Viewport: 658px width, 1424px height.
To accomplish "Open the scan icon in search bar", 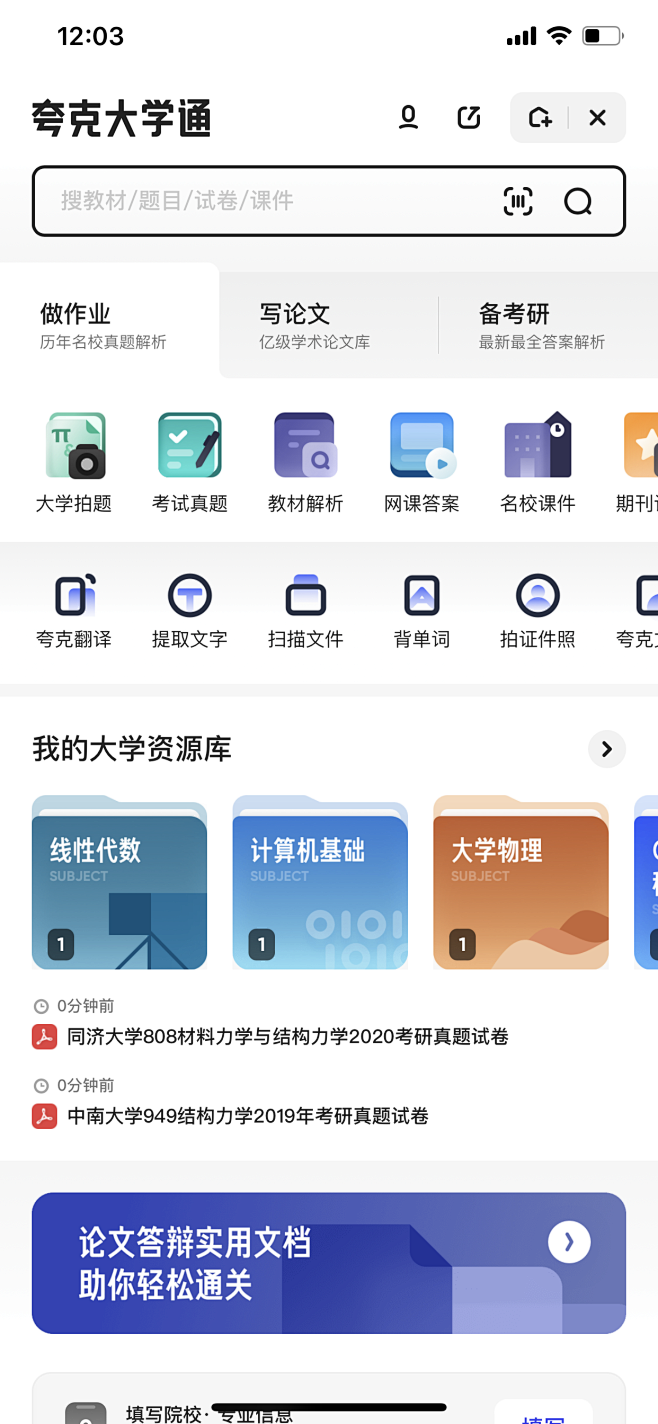I will pyautogui.click(x=518, y=201).
